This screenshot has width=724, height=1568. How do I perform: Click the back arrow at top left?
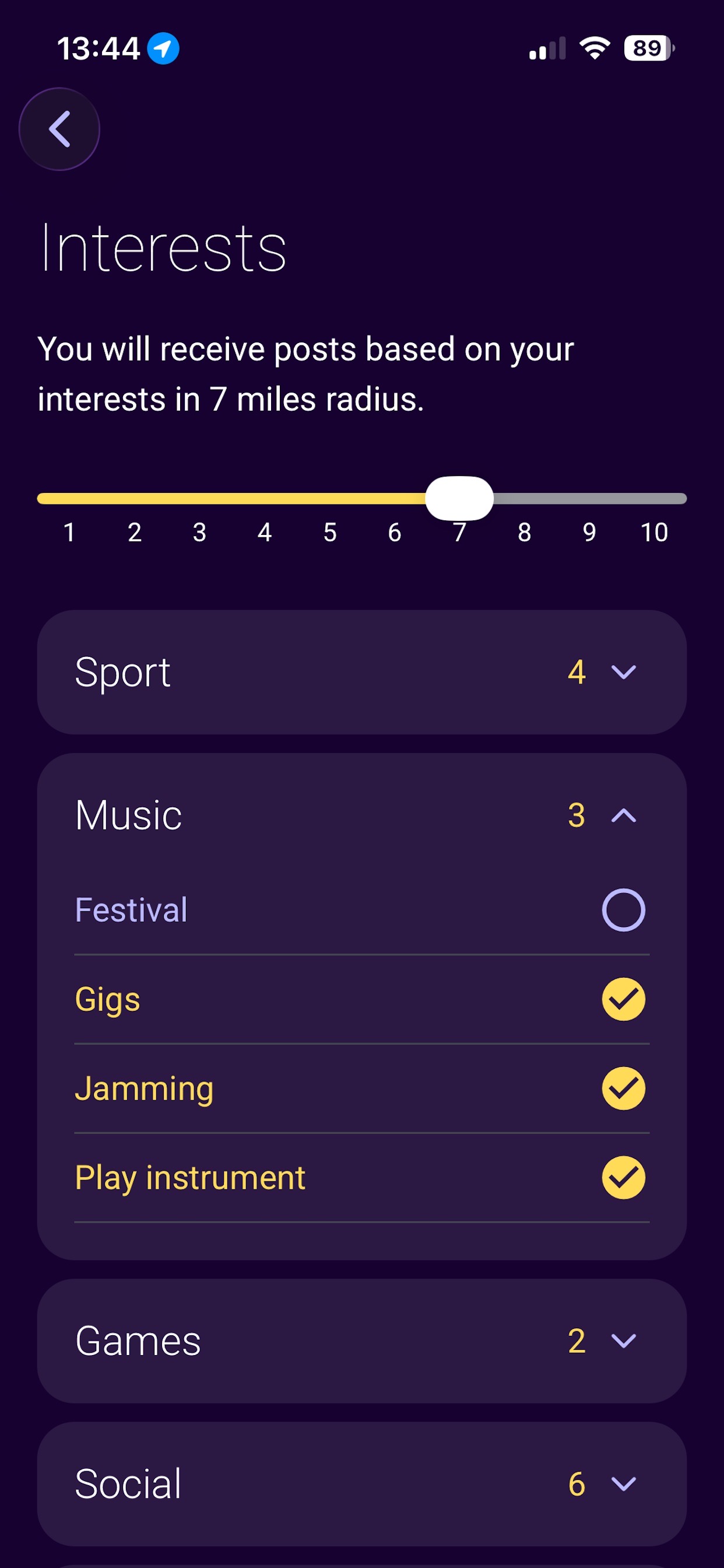pos(59,129)
